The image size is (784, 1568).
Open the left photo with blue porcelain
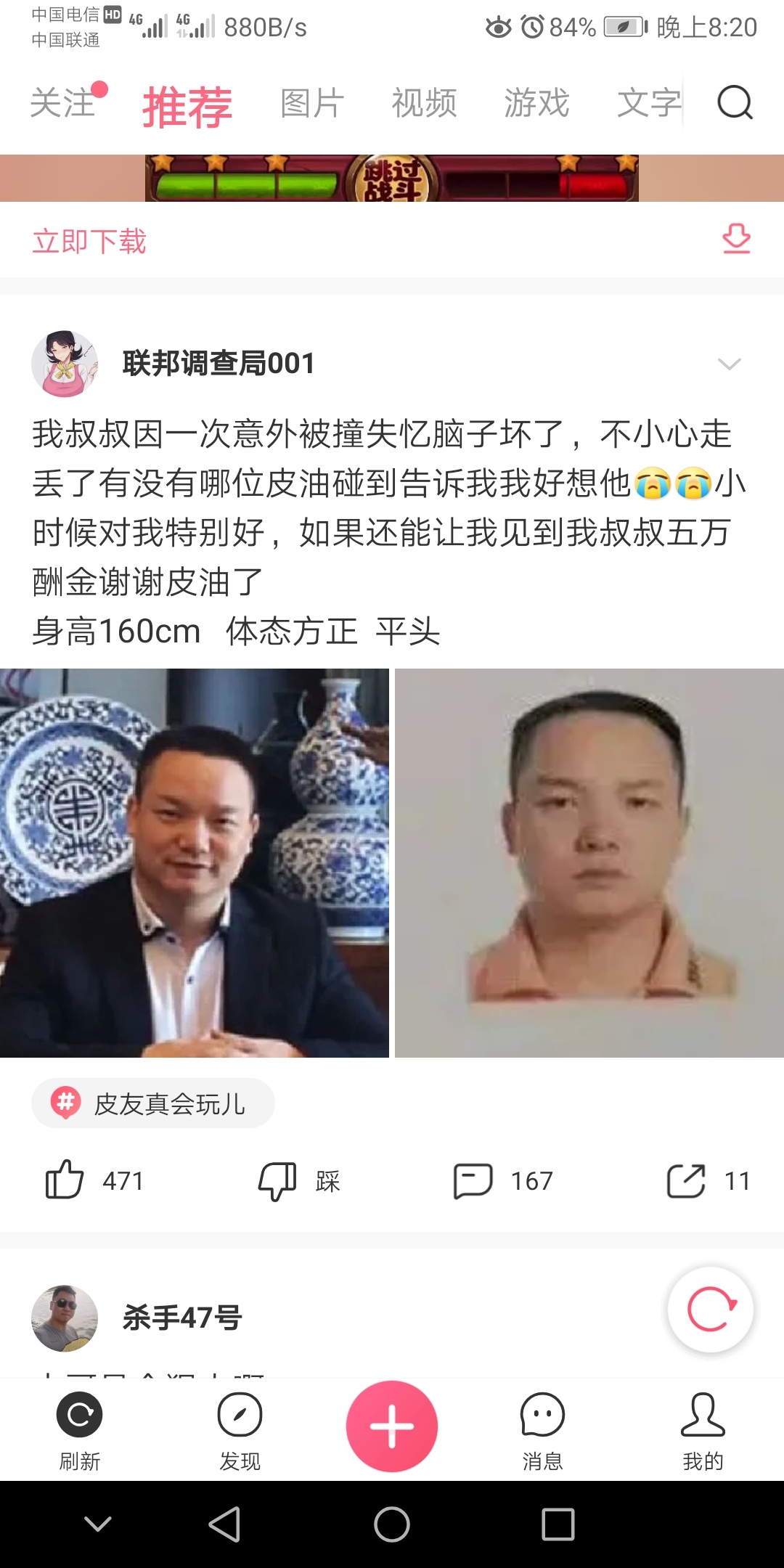point(195,862)
